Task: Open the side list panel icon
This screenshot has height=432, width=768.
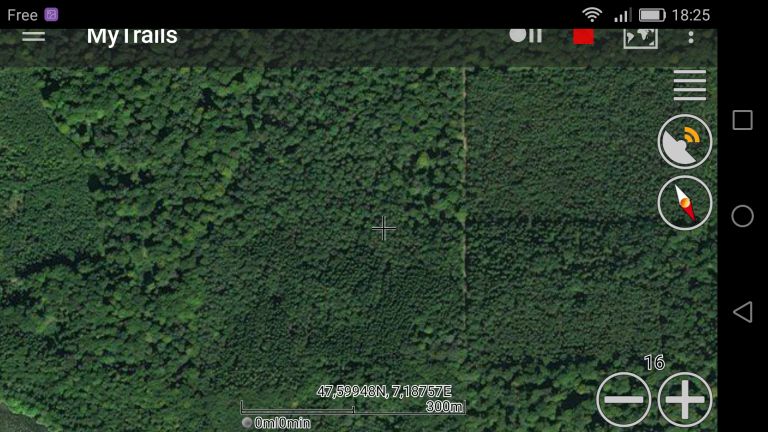Action: click(690, 85)
